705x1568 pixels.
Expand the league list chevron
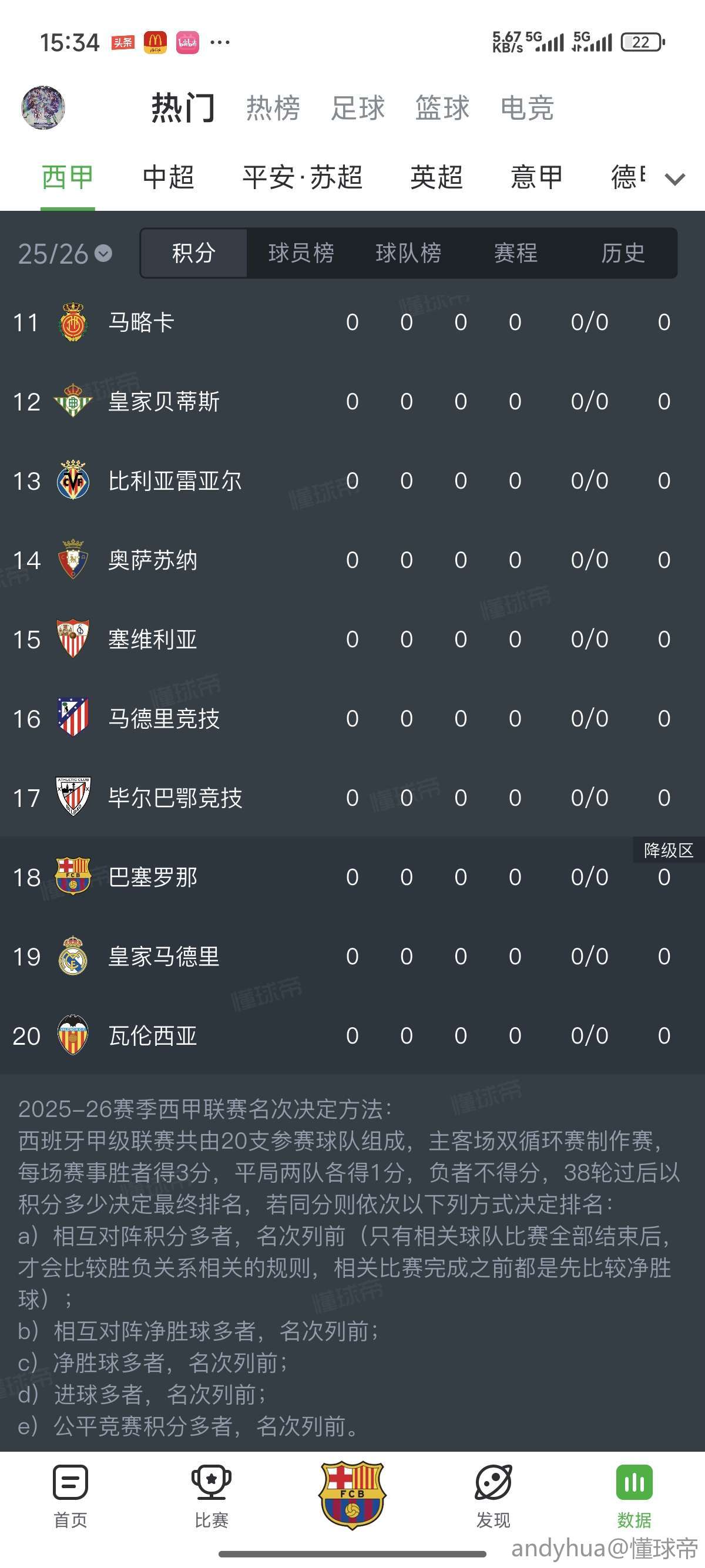pos(675,179)
